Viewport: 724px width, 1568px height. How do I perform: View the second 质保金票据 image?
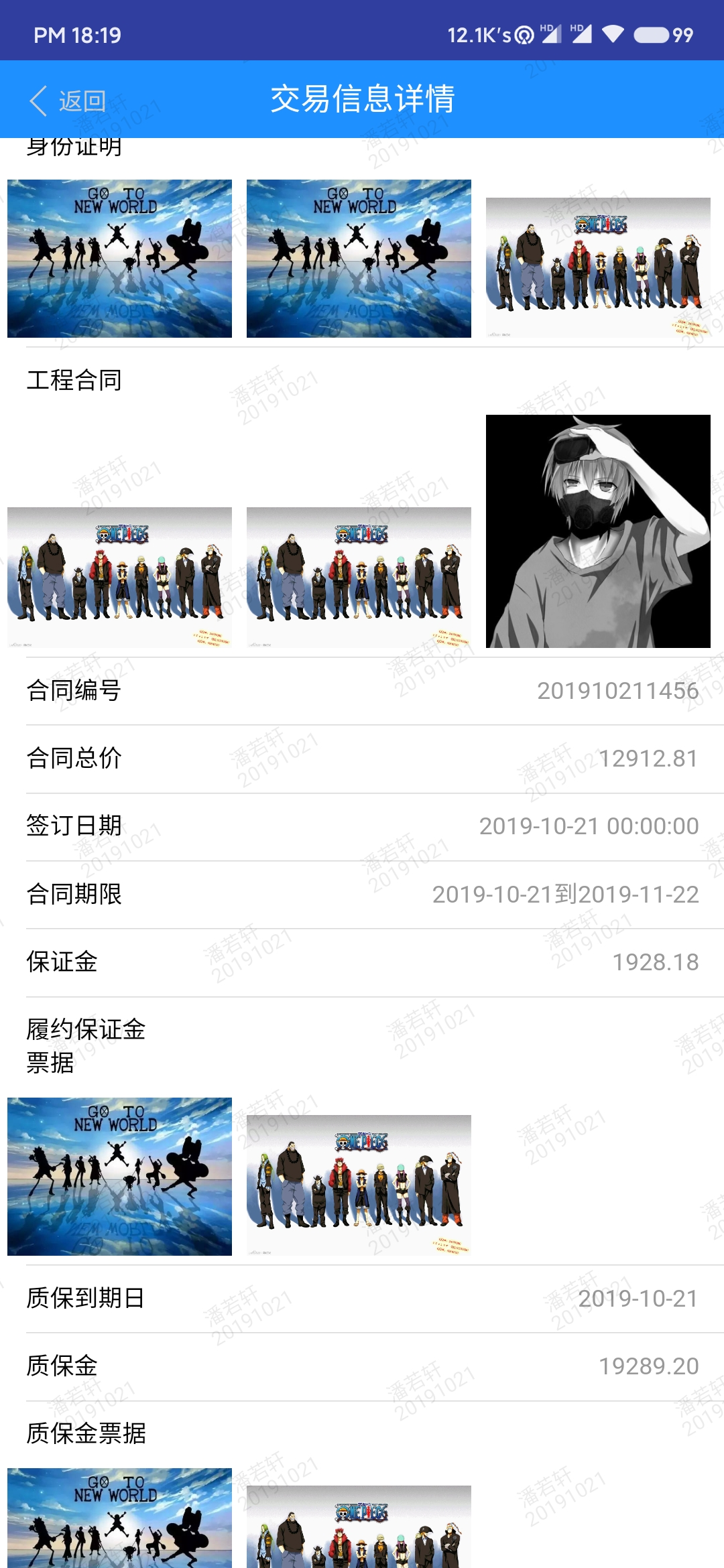tap(359, 1526)
